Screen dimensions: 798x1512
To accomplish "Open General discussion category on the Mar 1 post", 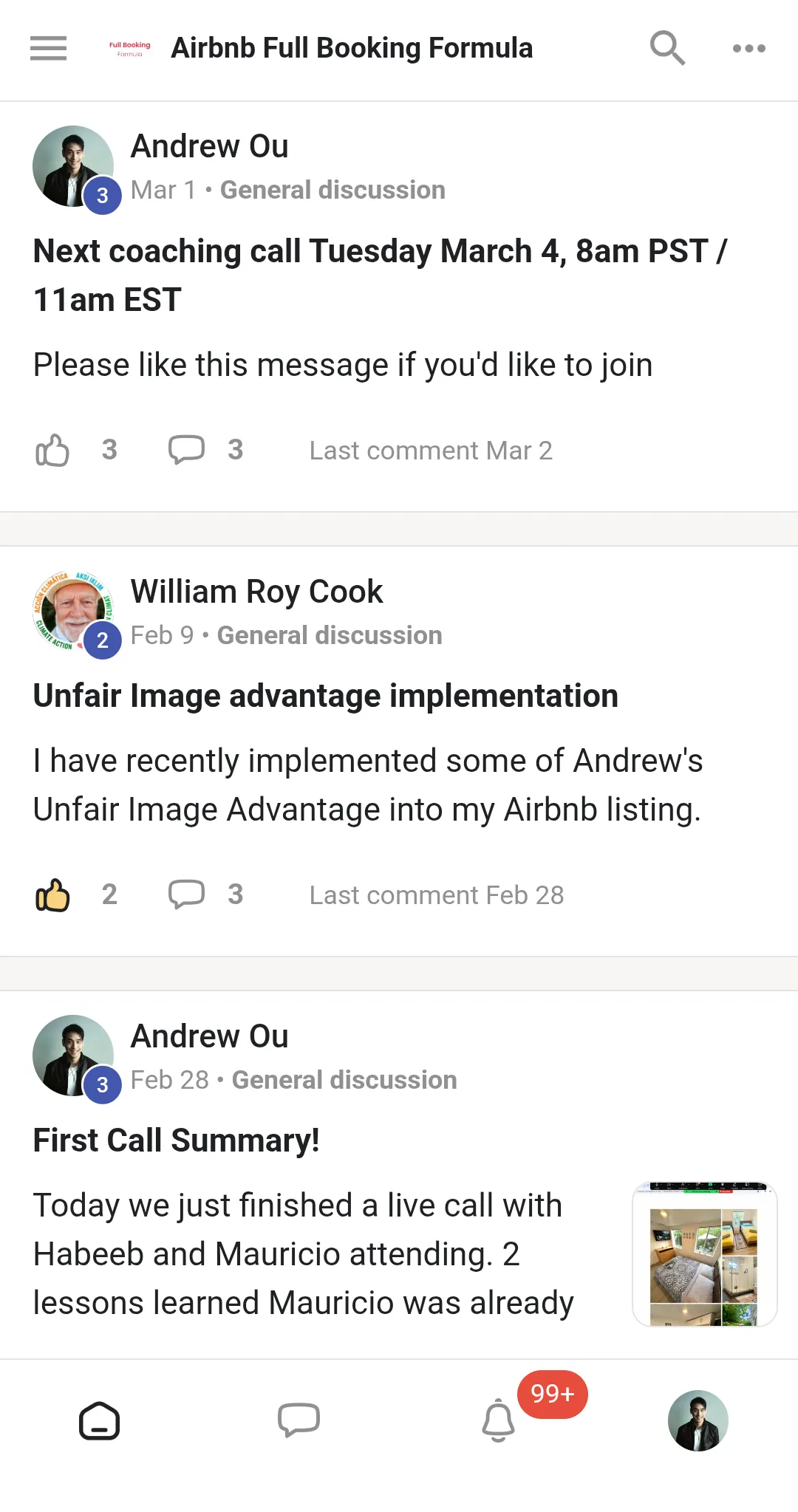I will [332, 190].
